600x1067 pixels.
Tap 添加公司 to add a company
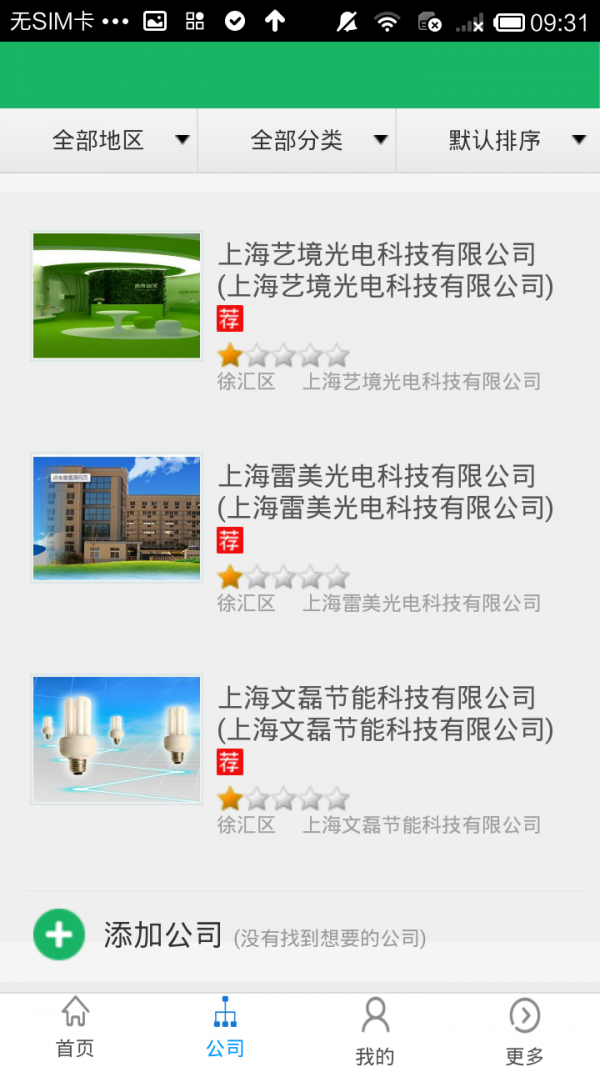pos(162,935)
